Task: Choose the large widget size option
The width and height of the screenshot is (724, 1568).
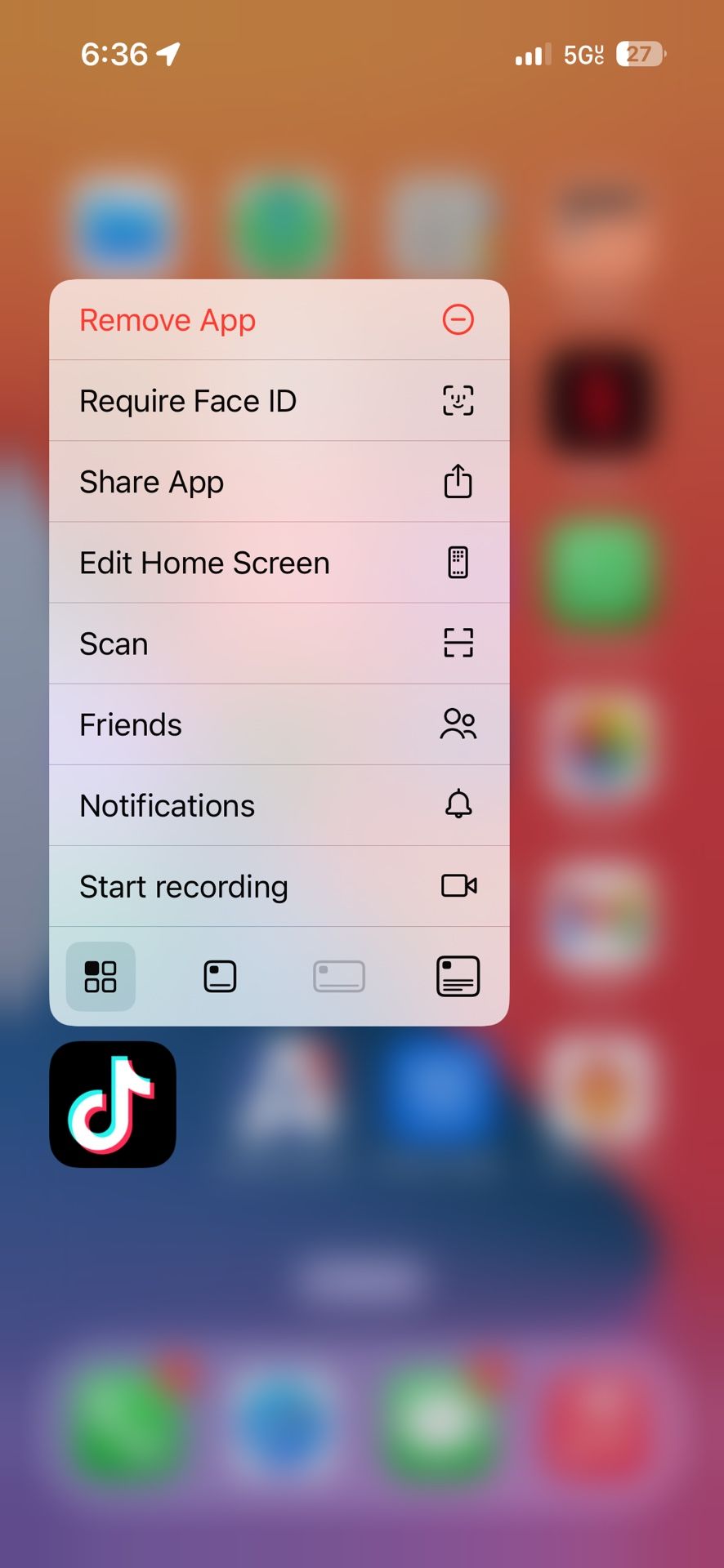Action: (458, 977)
